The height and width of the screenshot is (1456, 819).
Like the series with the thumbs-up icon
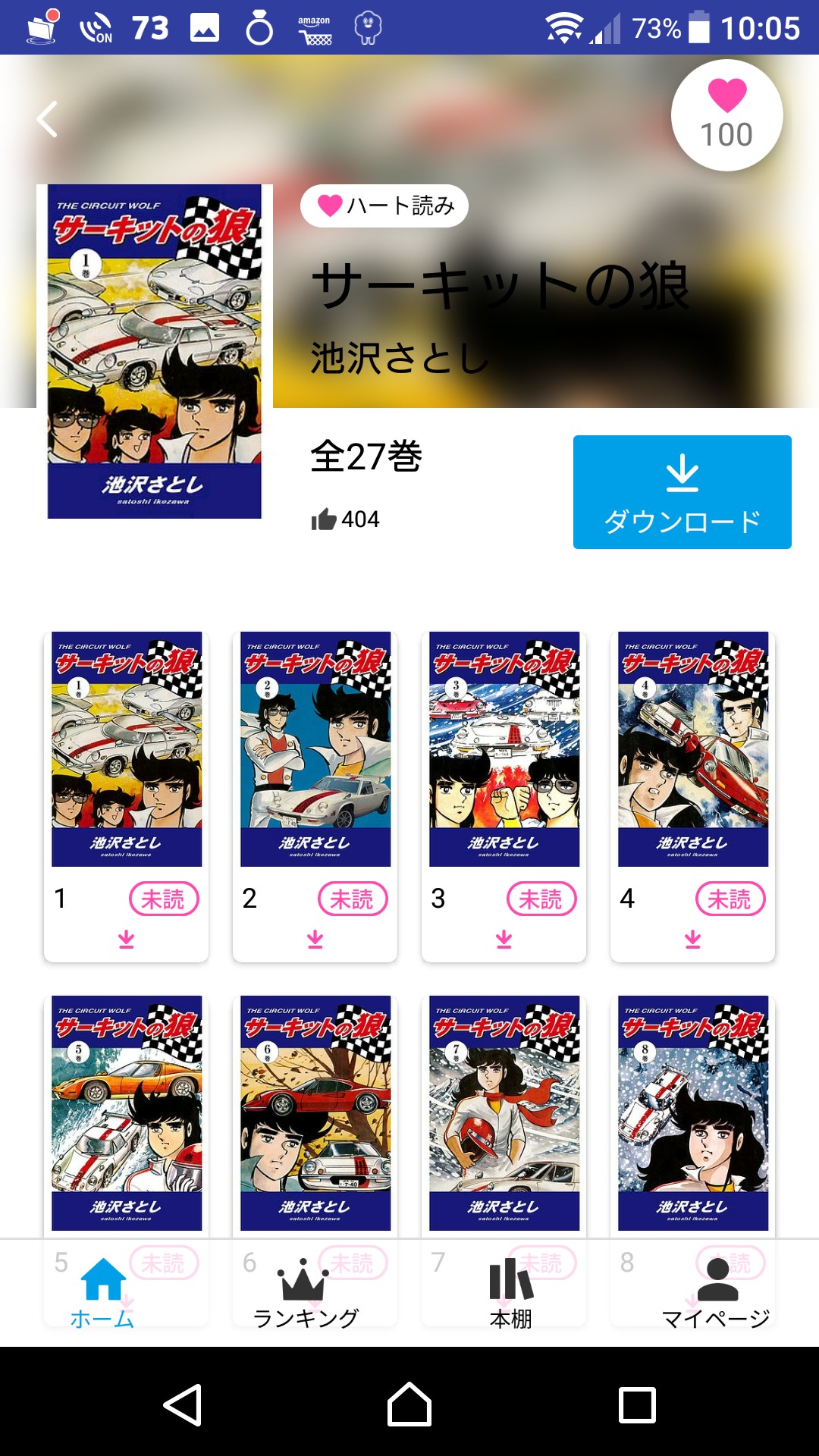[325, 519]
